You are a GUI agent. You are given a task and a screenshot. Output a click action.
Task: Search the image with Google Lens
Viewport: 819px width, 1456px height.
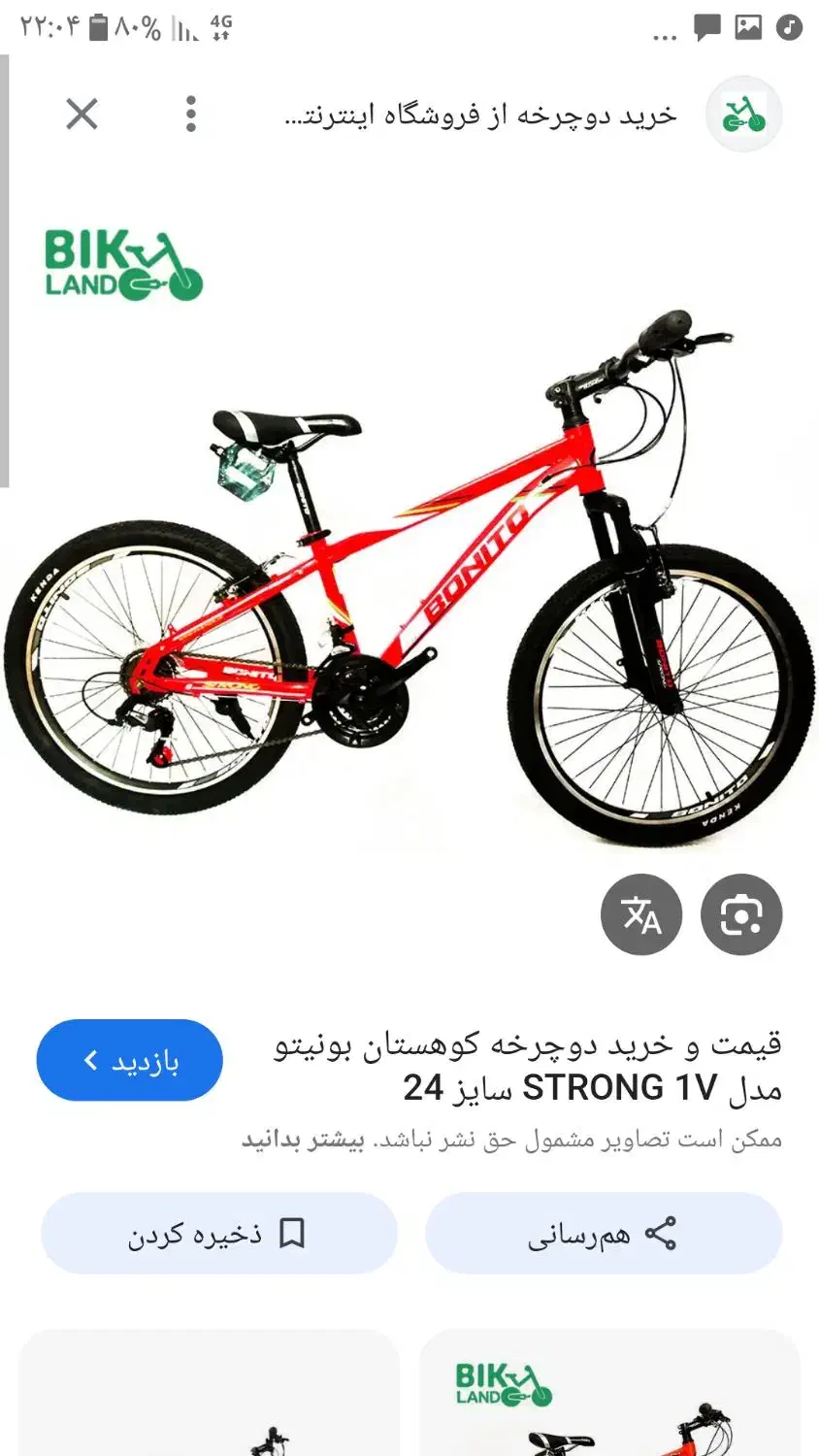click(x=741, y=914)
